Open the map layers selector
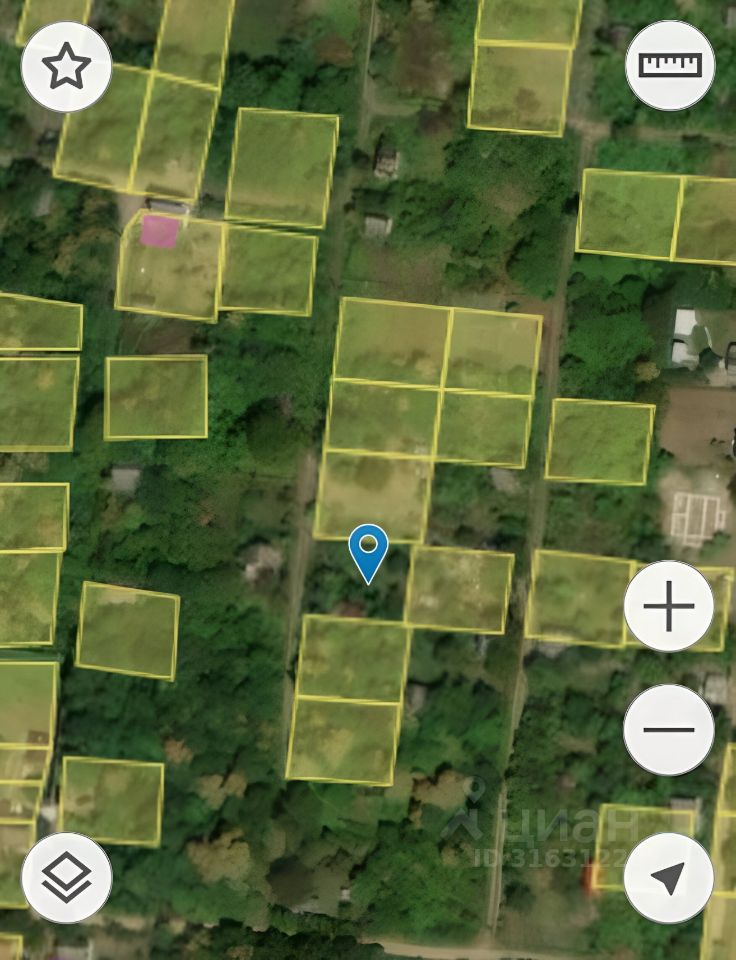The image size is (736, 960). click(67, 877)
